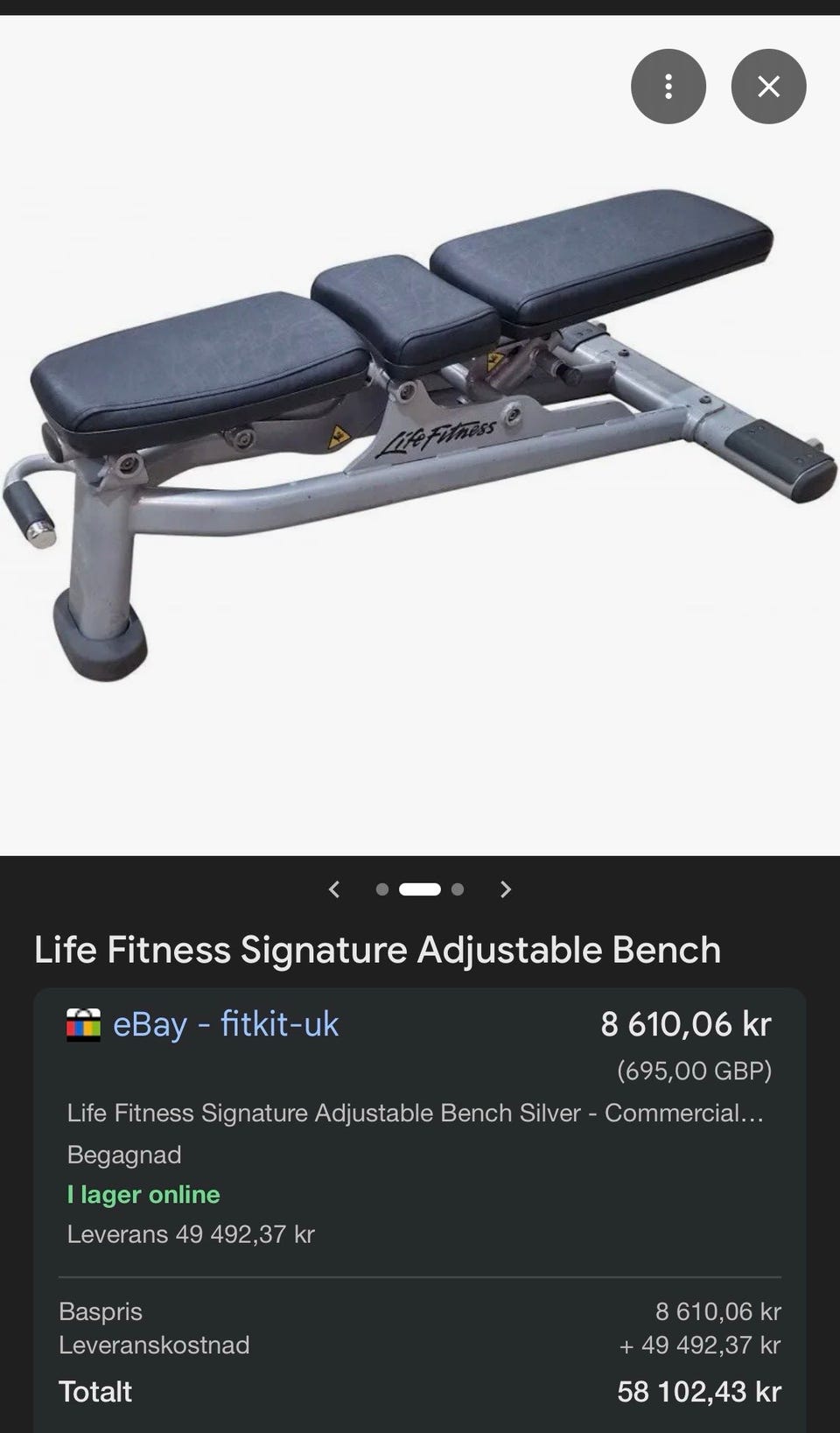Viewport: 840px width, 1433px height.
Task: Advance to the next product image
Action: 505,889
